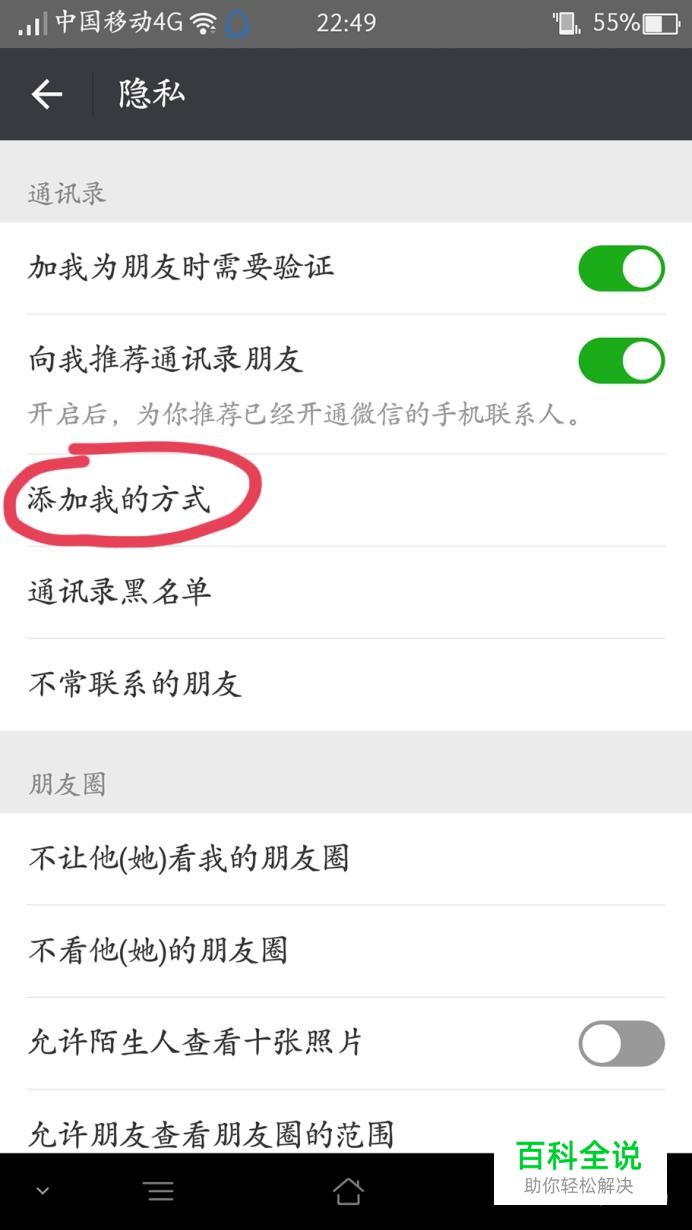Open 不让他(她)看我的朋友圈
Viewport: 692px width, 1230px height.
346,858
